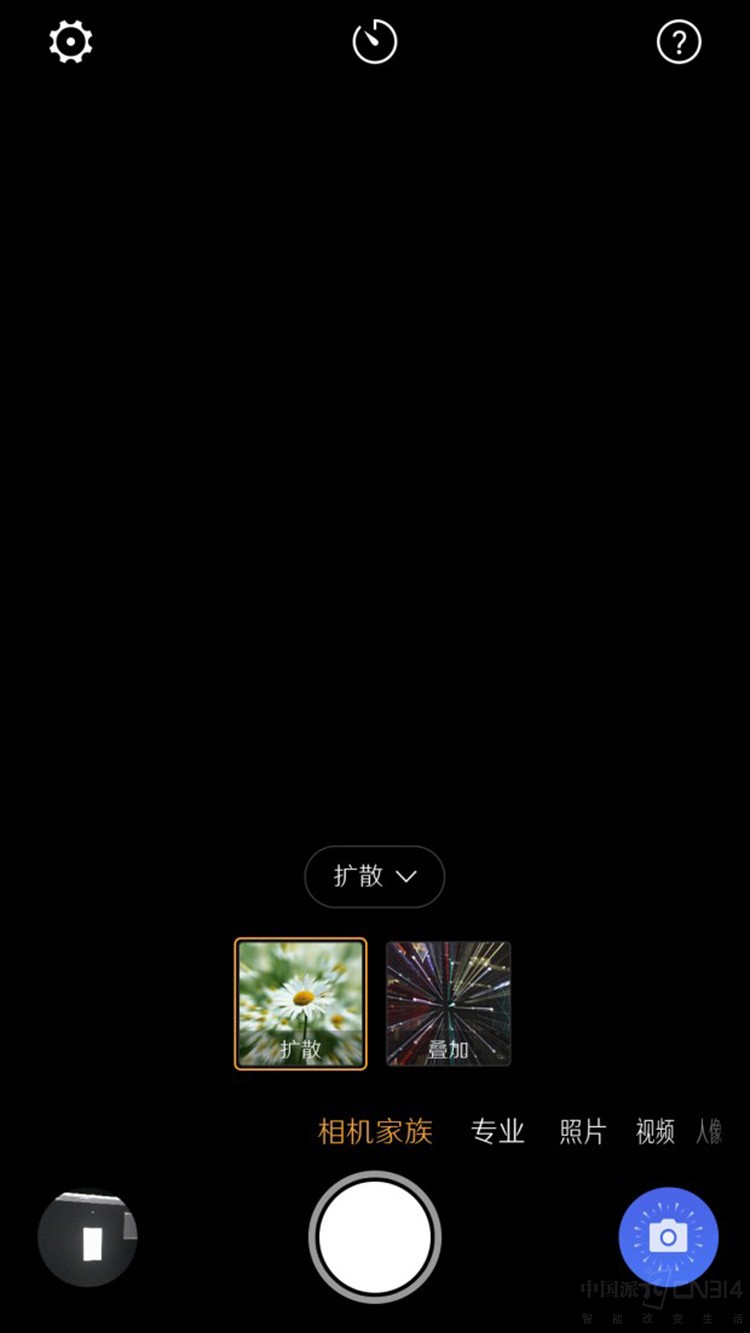Expand the 扩散 dropdown
Image resolution: width=750 pixels, height=1333 pixels.
(x=375, y=877)
